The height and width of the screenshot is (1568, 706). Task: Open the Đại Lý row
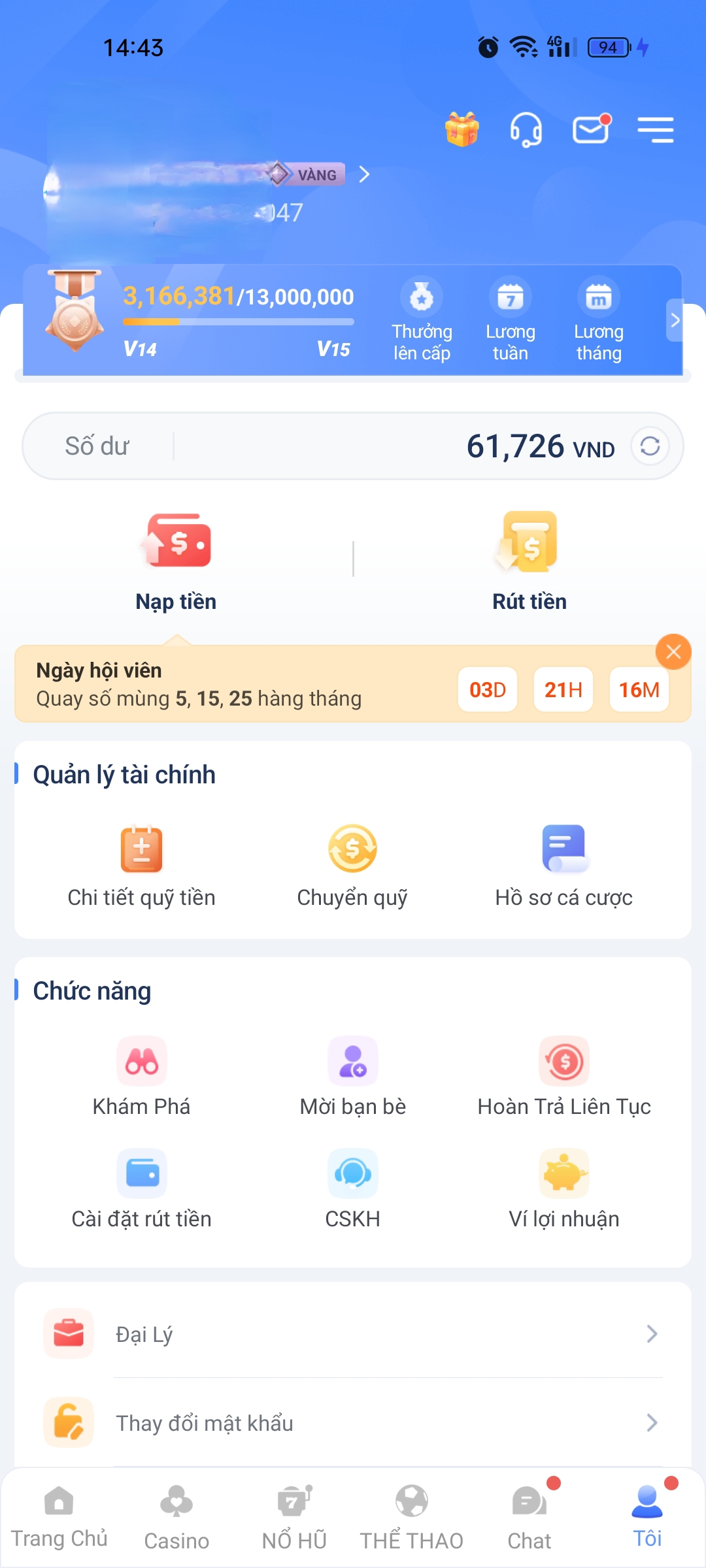[353, 1334]
